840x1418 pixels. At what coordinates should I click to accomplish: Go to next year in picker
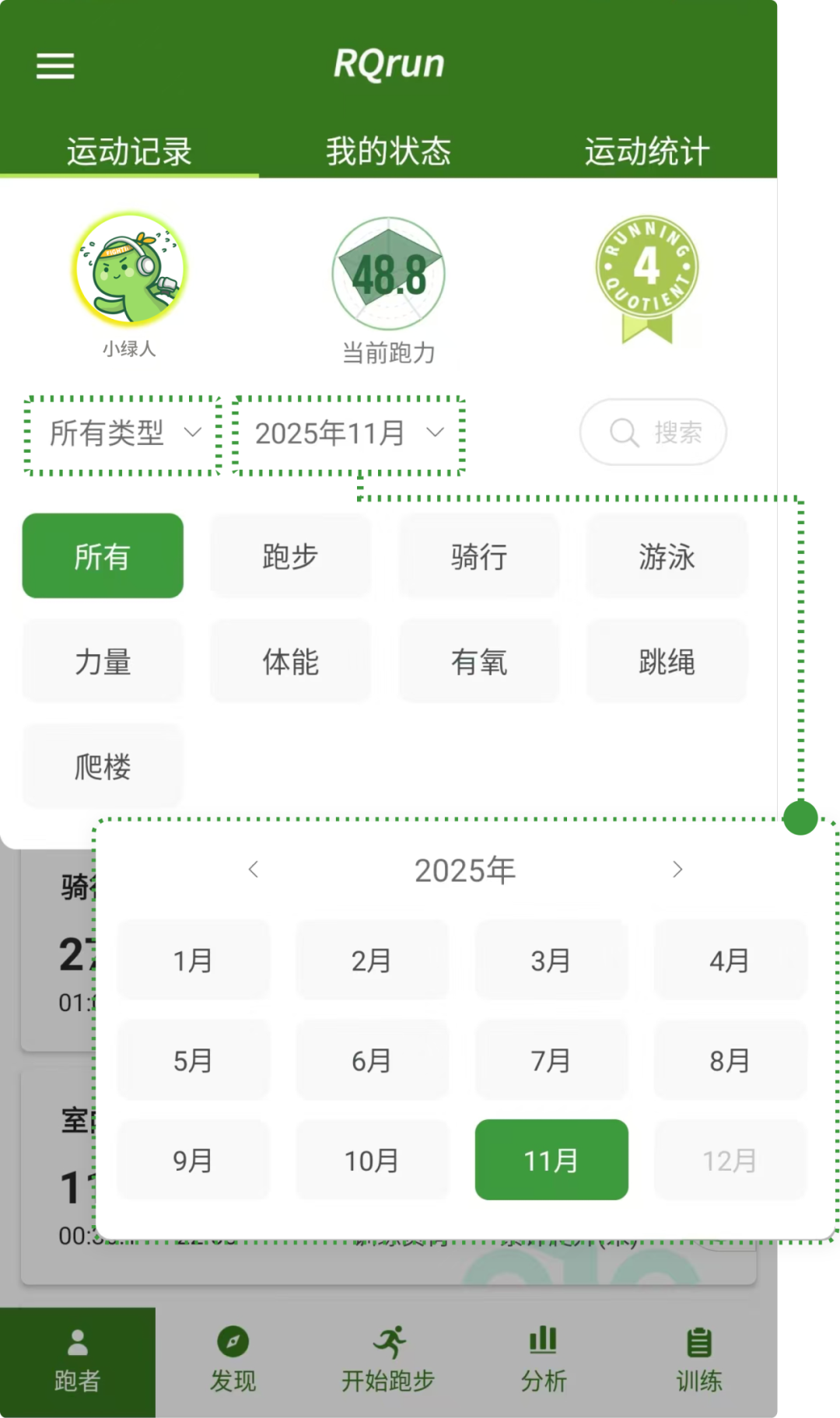677,870
